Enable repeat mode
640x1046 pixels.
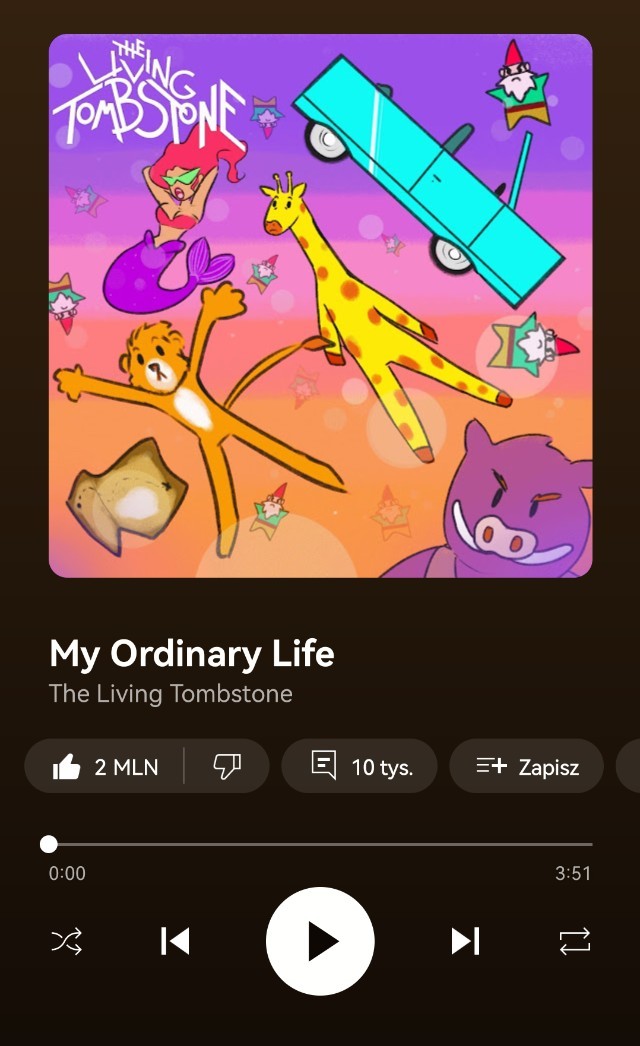(574, 941)
